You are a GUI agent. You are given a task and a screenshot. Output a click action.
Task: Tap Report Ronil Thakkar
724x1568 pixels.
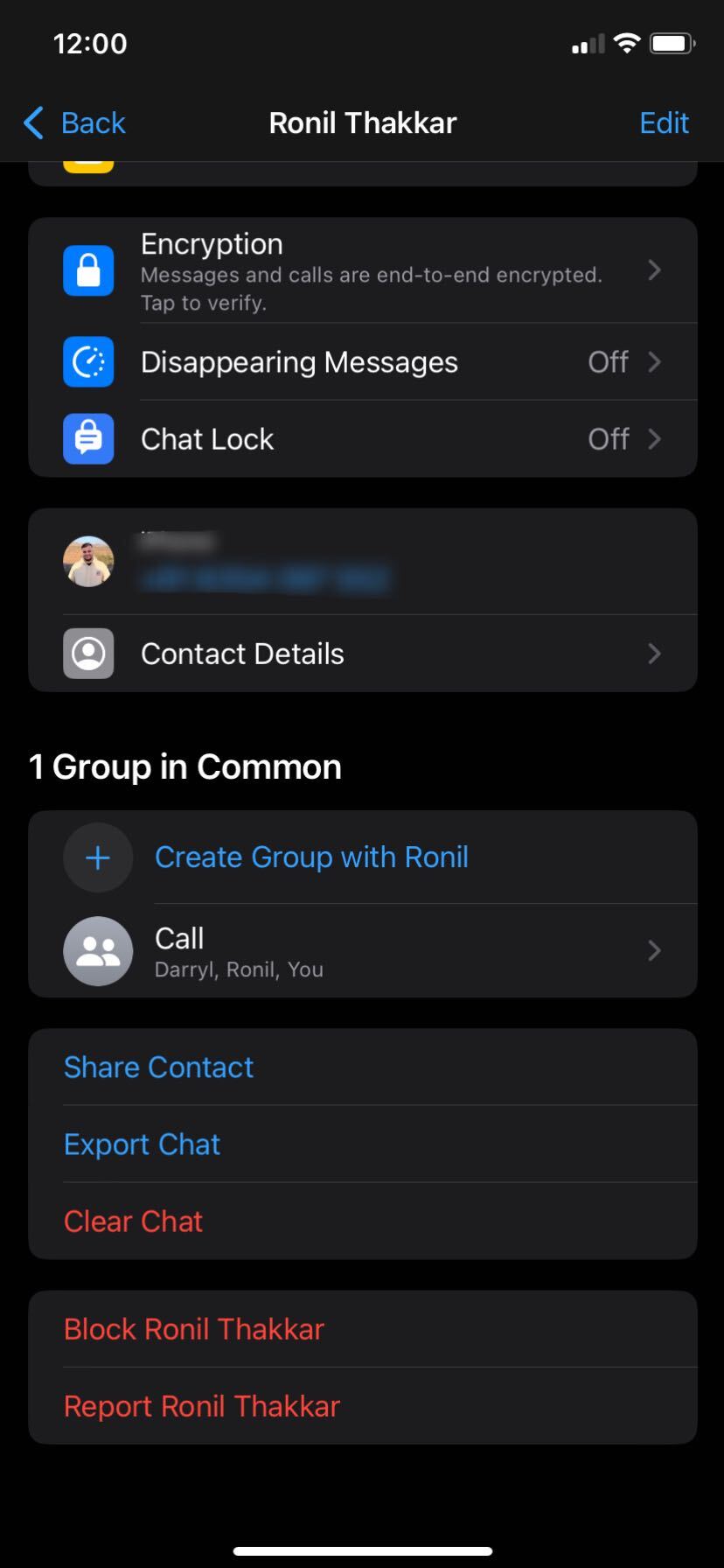pos(201,1406)
